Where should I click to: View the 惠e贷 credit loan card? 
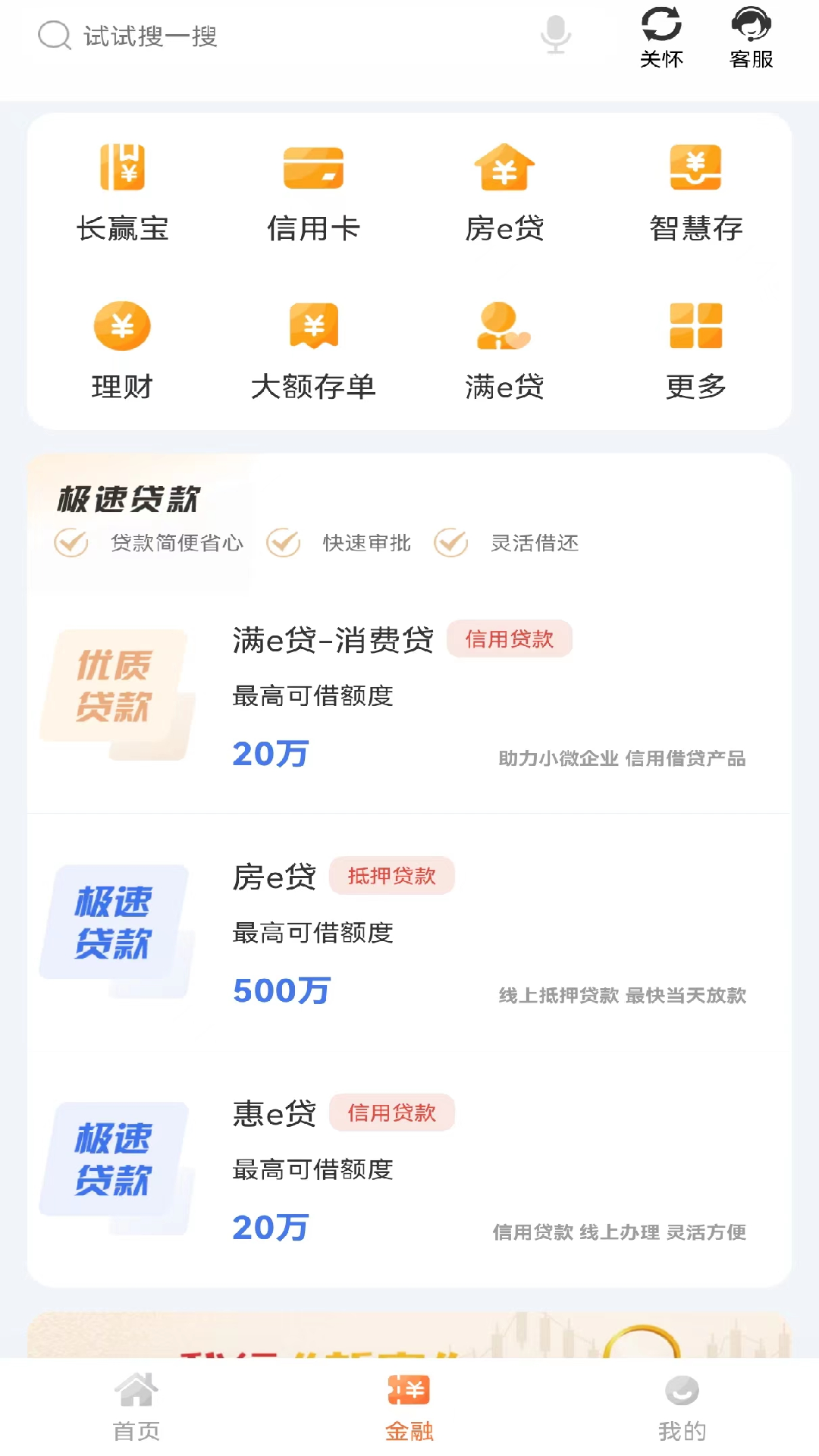409,1169
